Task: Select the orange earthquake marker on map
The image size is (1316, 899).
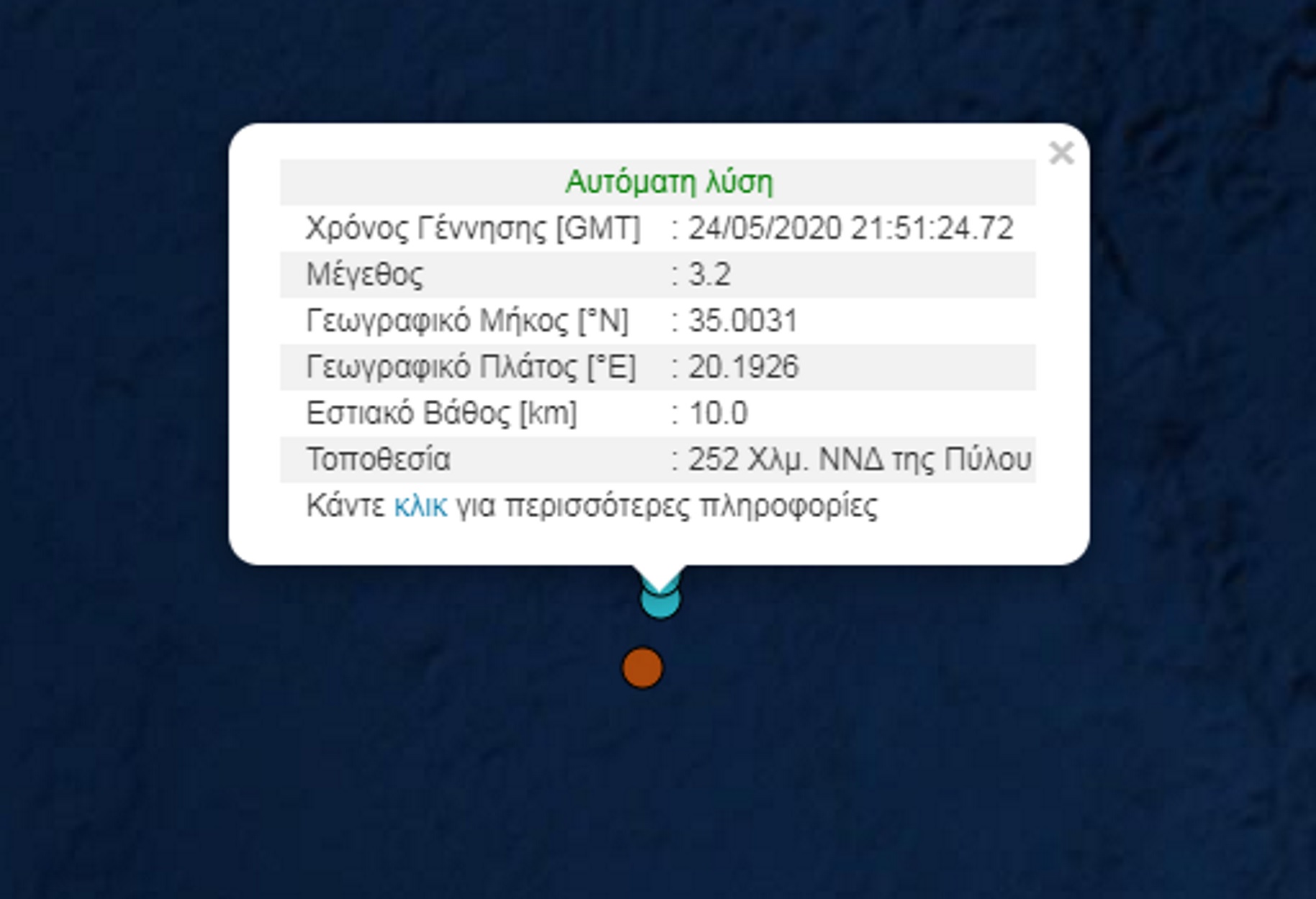Action: tap(643, 668)
